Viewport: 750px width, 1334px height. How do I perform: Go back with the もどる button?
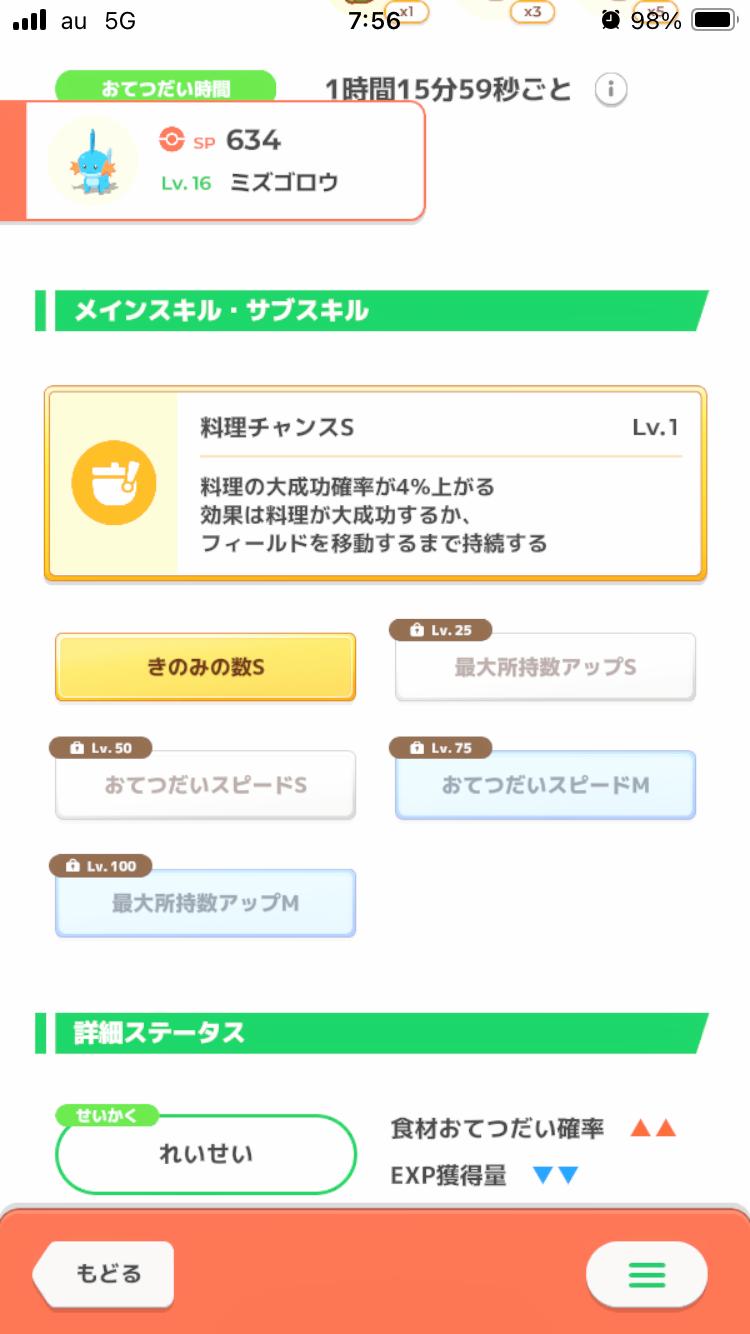coord(105,1274)
